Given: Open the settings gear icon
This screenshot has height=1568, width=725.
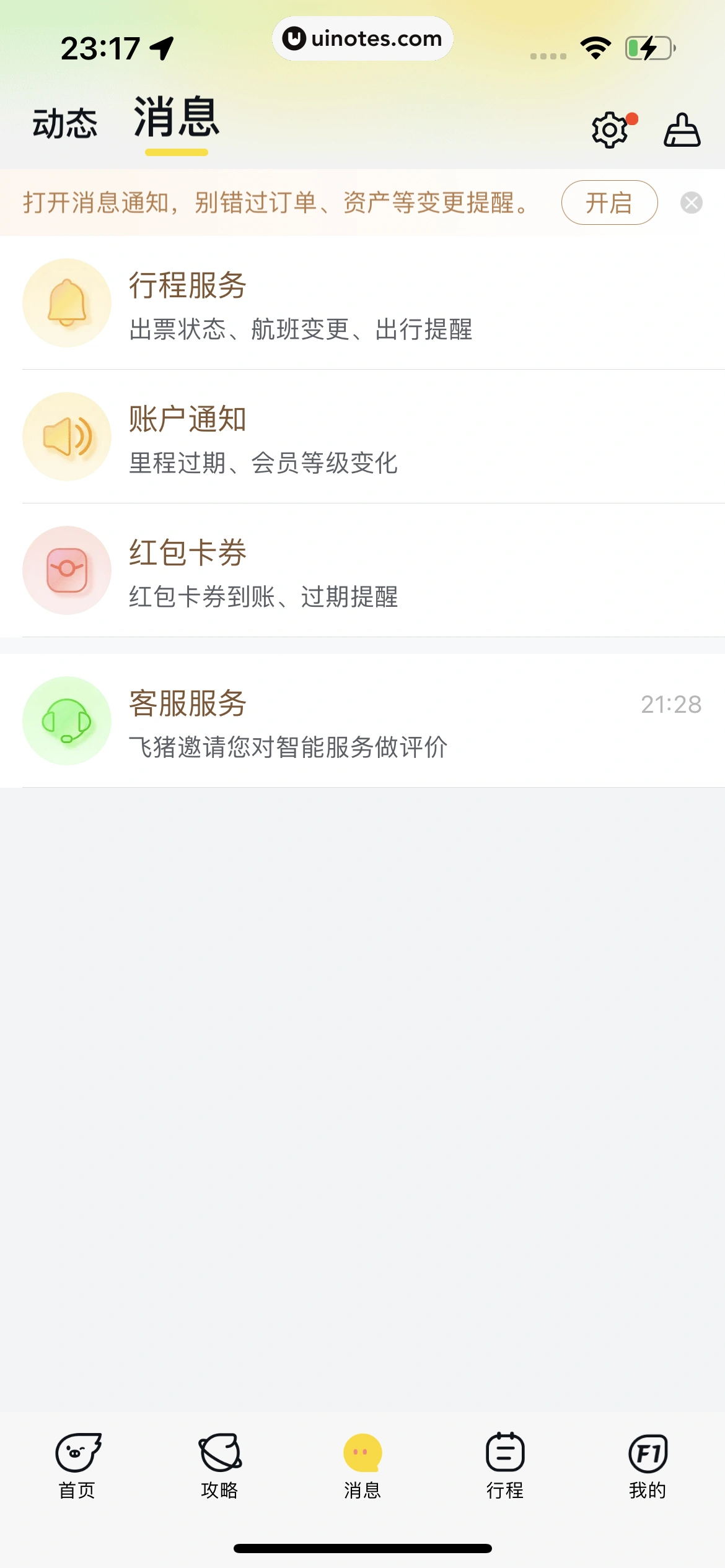Looking at the screenshot, I should pos(609,129).
